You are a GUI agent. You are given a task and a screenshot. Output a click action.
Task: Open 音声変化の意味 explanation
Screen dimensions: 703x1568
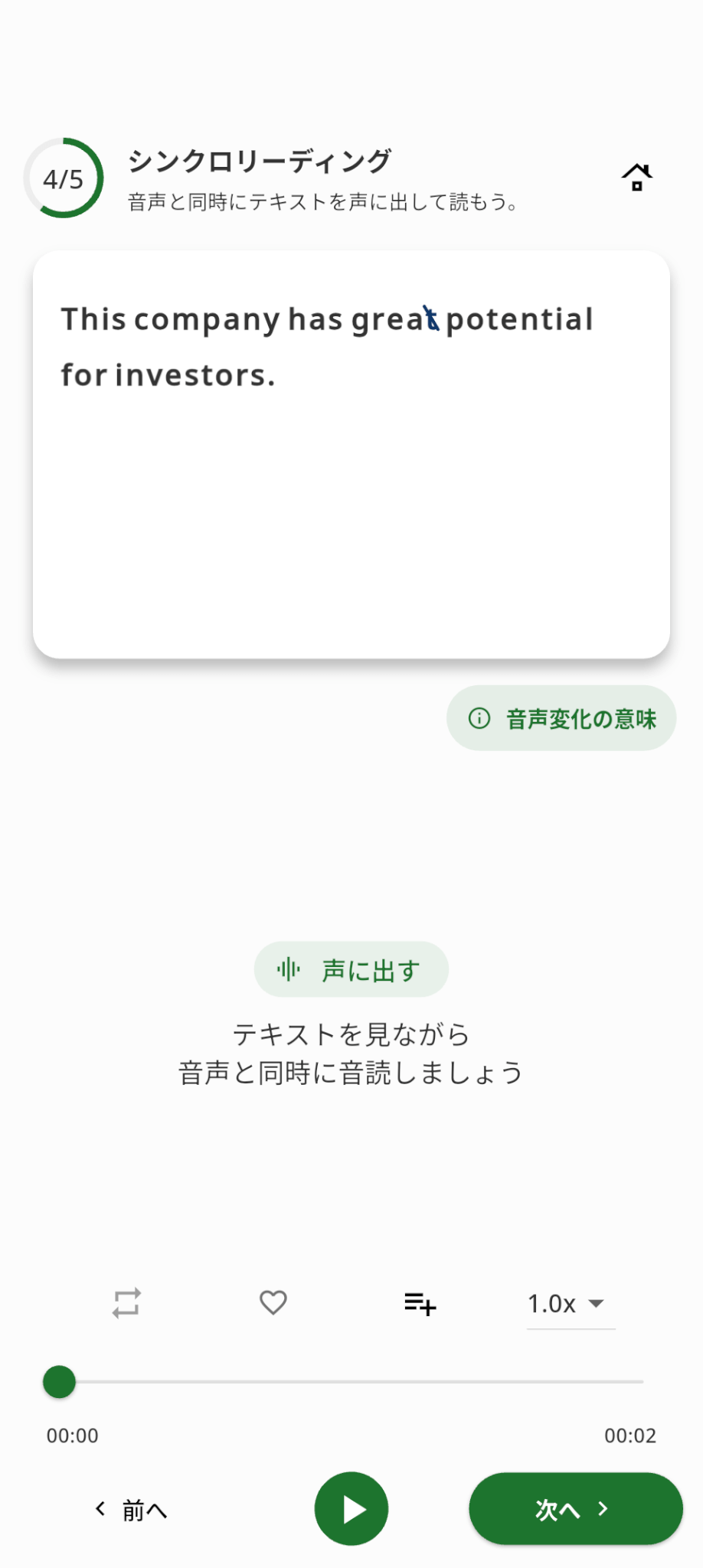point(561,718)
